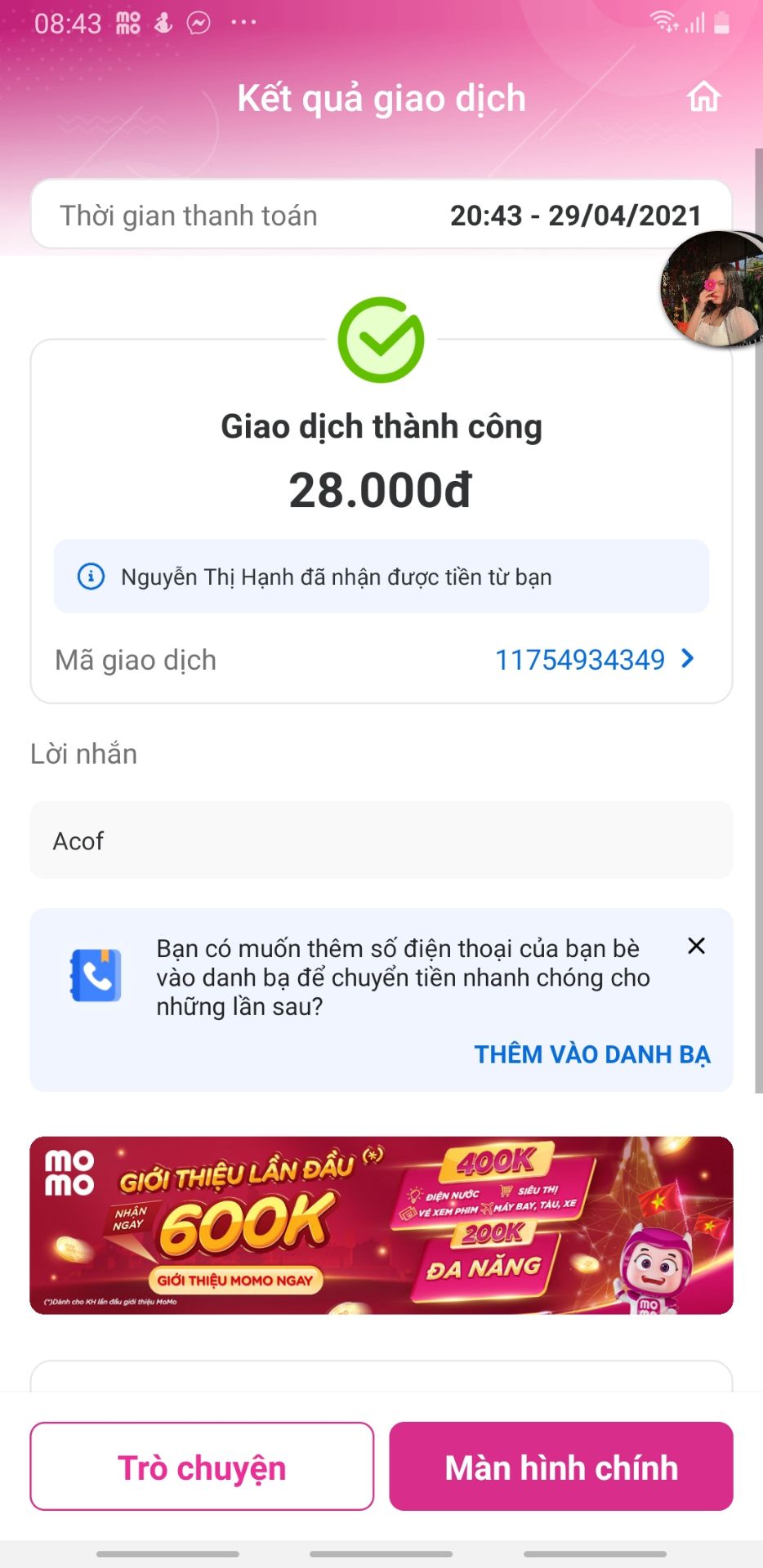The width and height of the screenshot is (763, 1568).
Task: Open transaction code 11754934349 details
Action: (594, 660)
